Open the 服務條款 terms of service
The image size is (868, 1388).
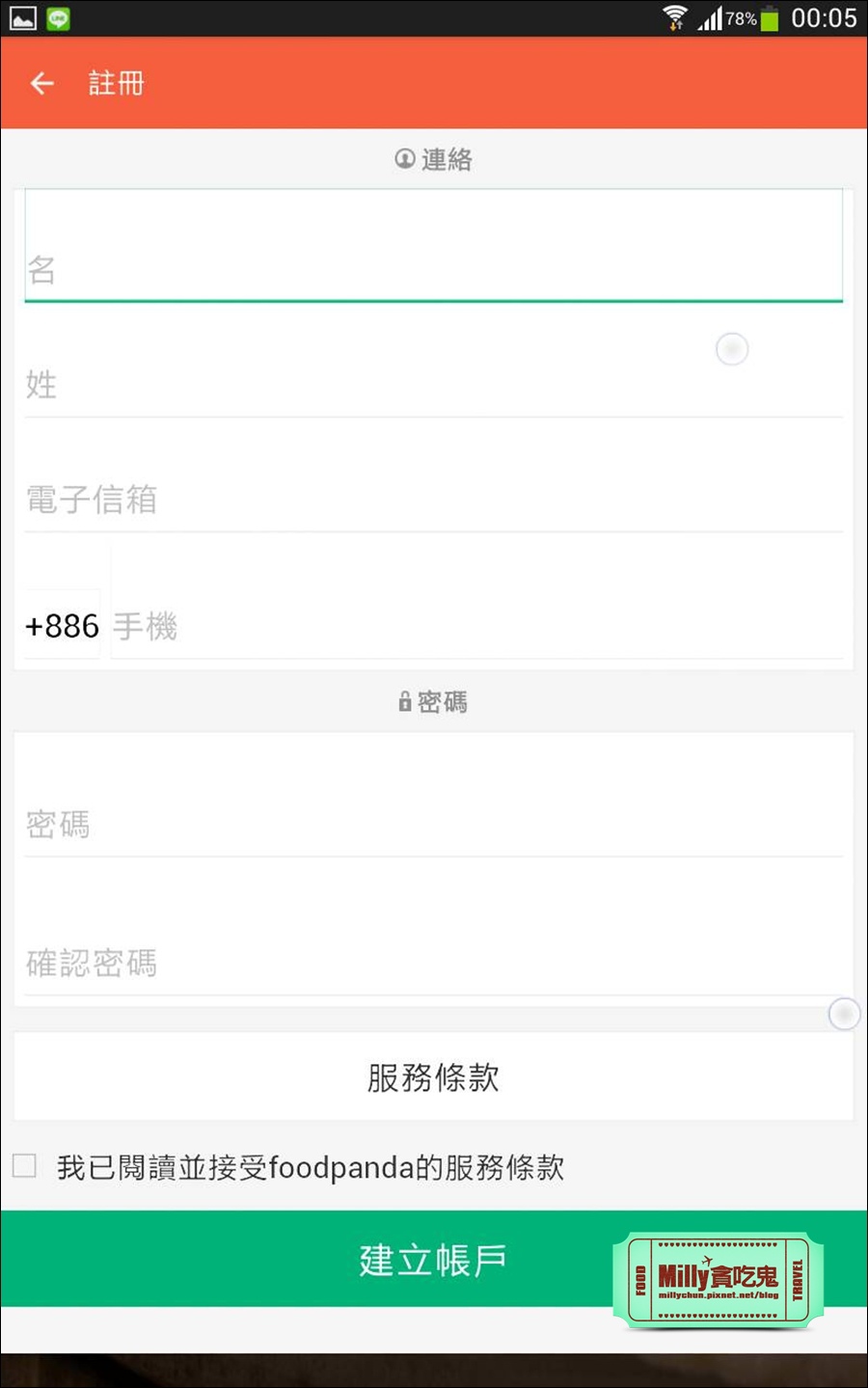pos(431,1076)
